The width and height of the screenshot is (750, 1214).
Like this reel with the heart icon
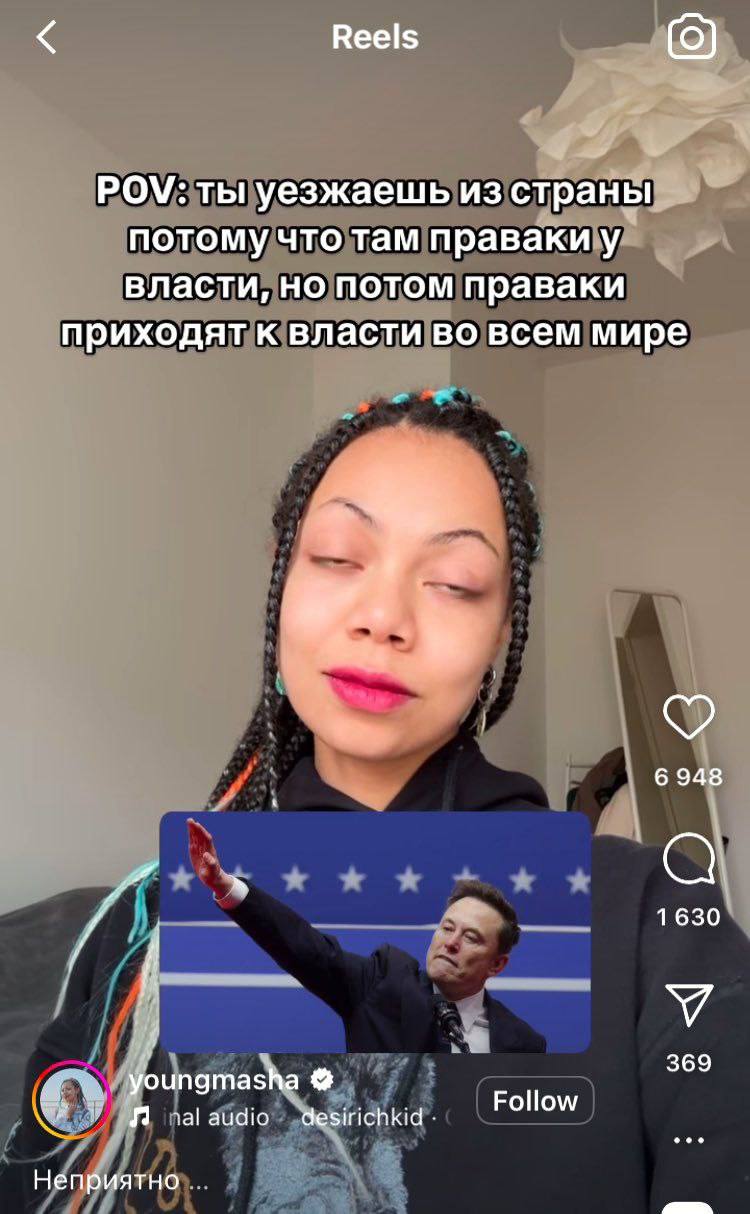point(689,718)
